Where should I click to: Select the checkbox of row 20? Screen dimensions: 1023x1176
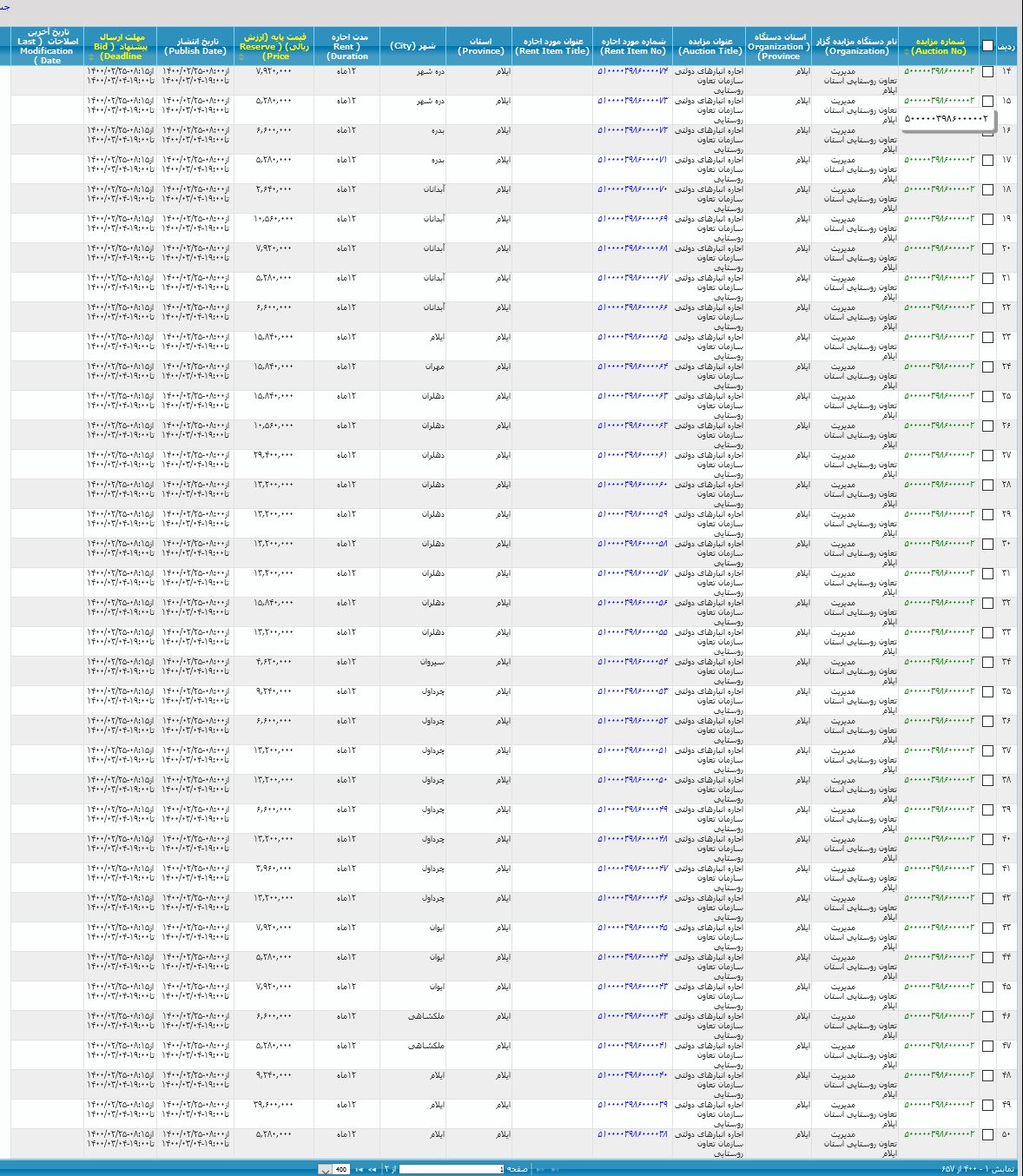(x=987, y=249)
